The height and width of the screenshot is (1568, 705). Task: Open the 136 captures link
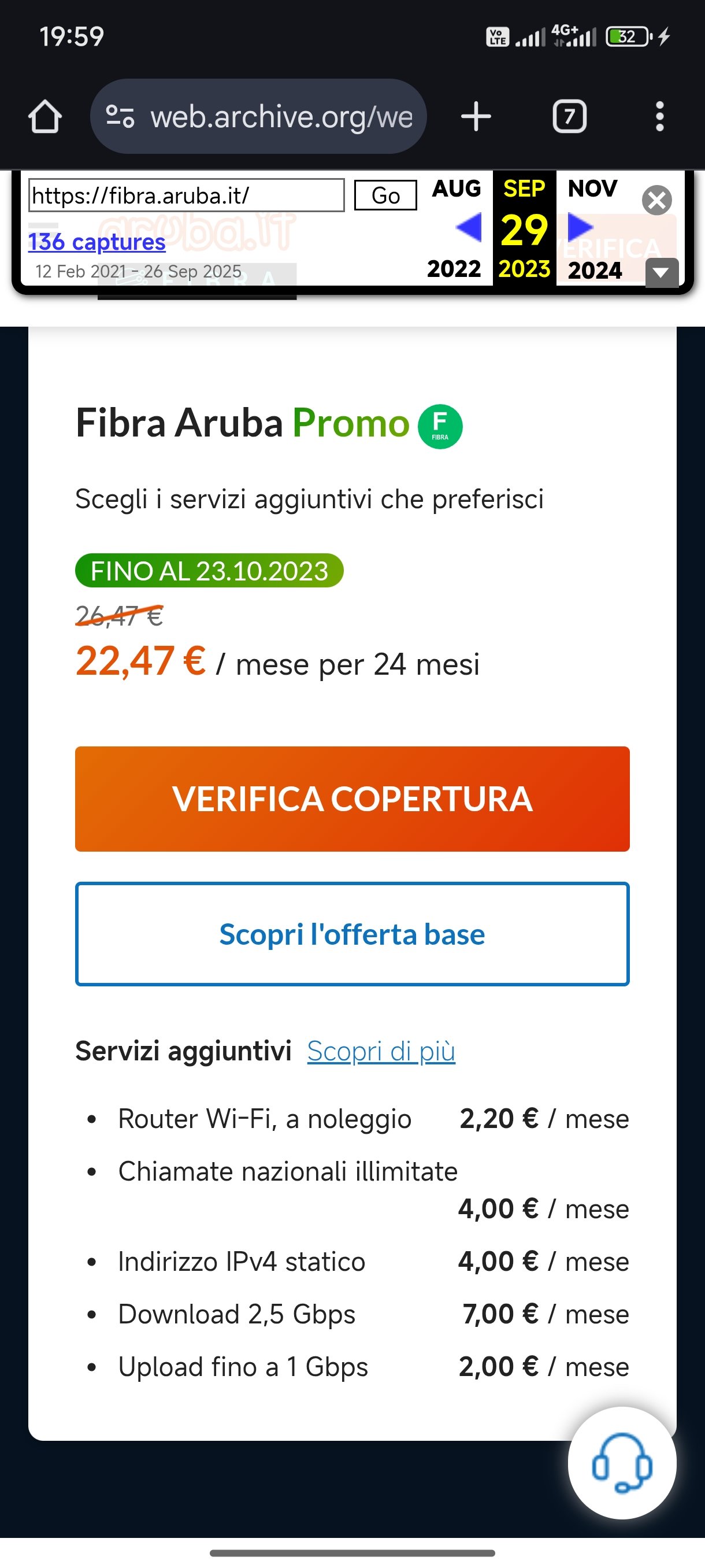[97, 242]
